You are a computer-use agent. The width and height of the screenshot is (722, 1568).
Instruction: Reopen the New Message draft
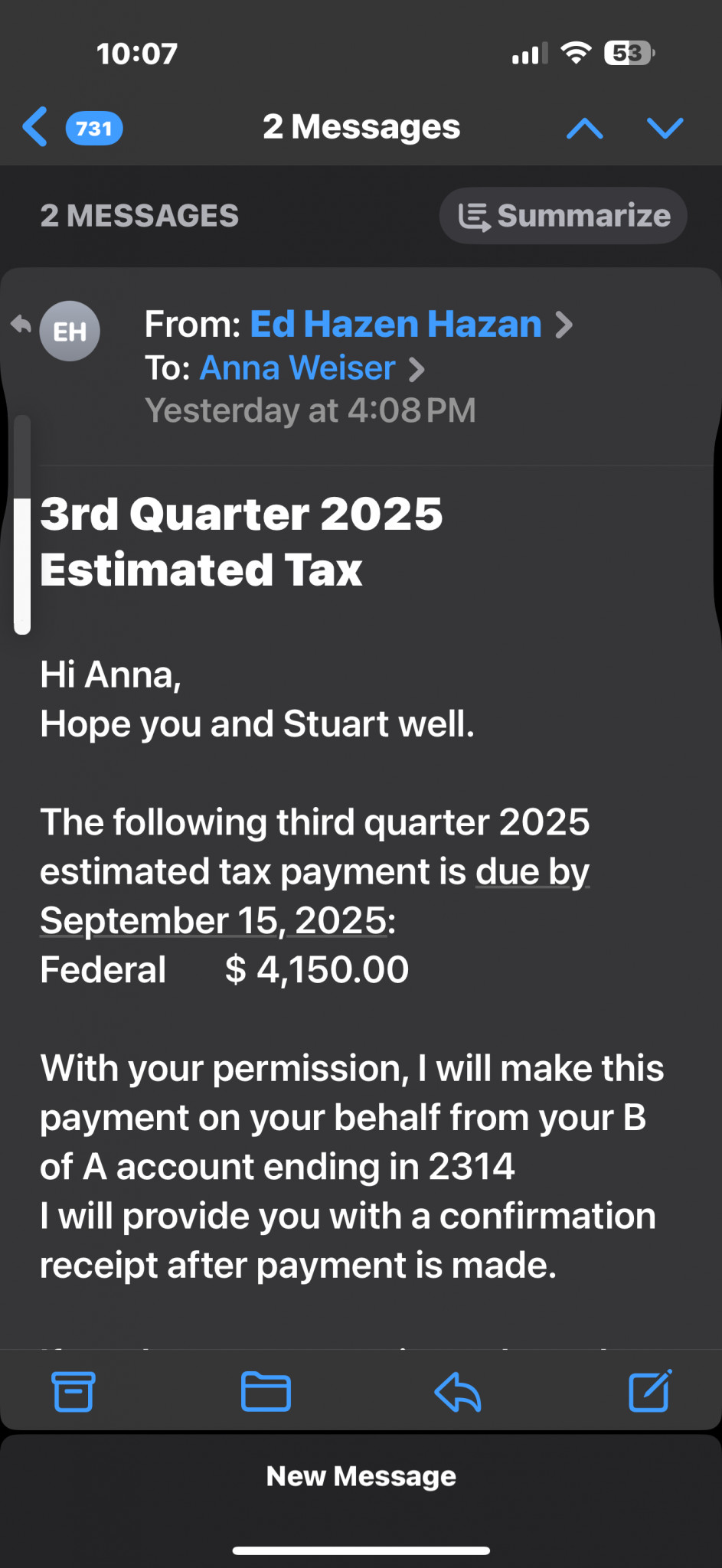(361, 1476)
